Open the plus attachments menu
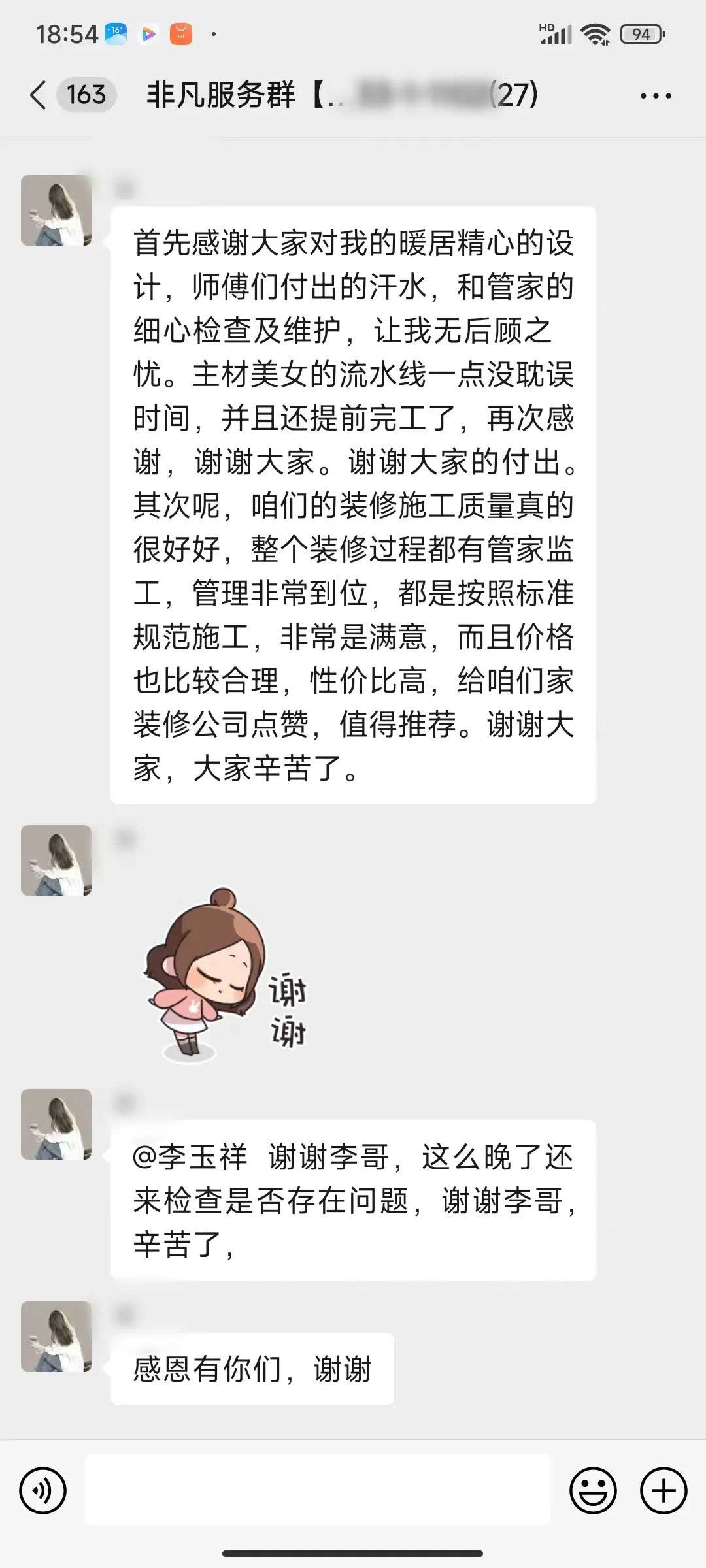 click(664, 1491)
